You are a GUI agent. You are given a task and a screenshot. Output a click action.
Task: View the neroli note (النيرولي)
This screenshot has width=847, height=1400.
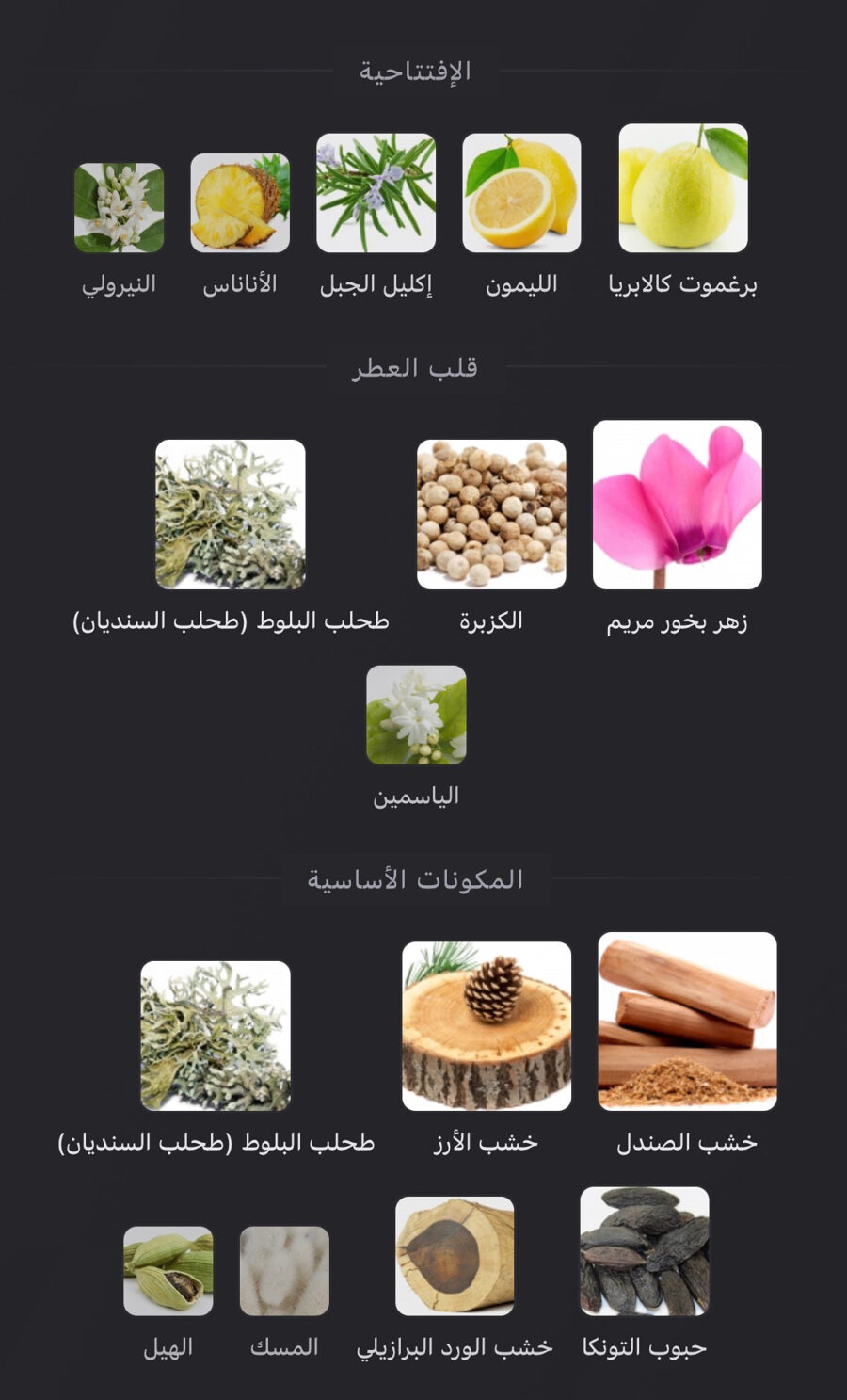(x=119, y=208)
